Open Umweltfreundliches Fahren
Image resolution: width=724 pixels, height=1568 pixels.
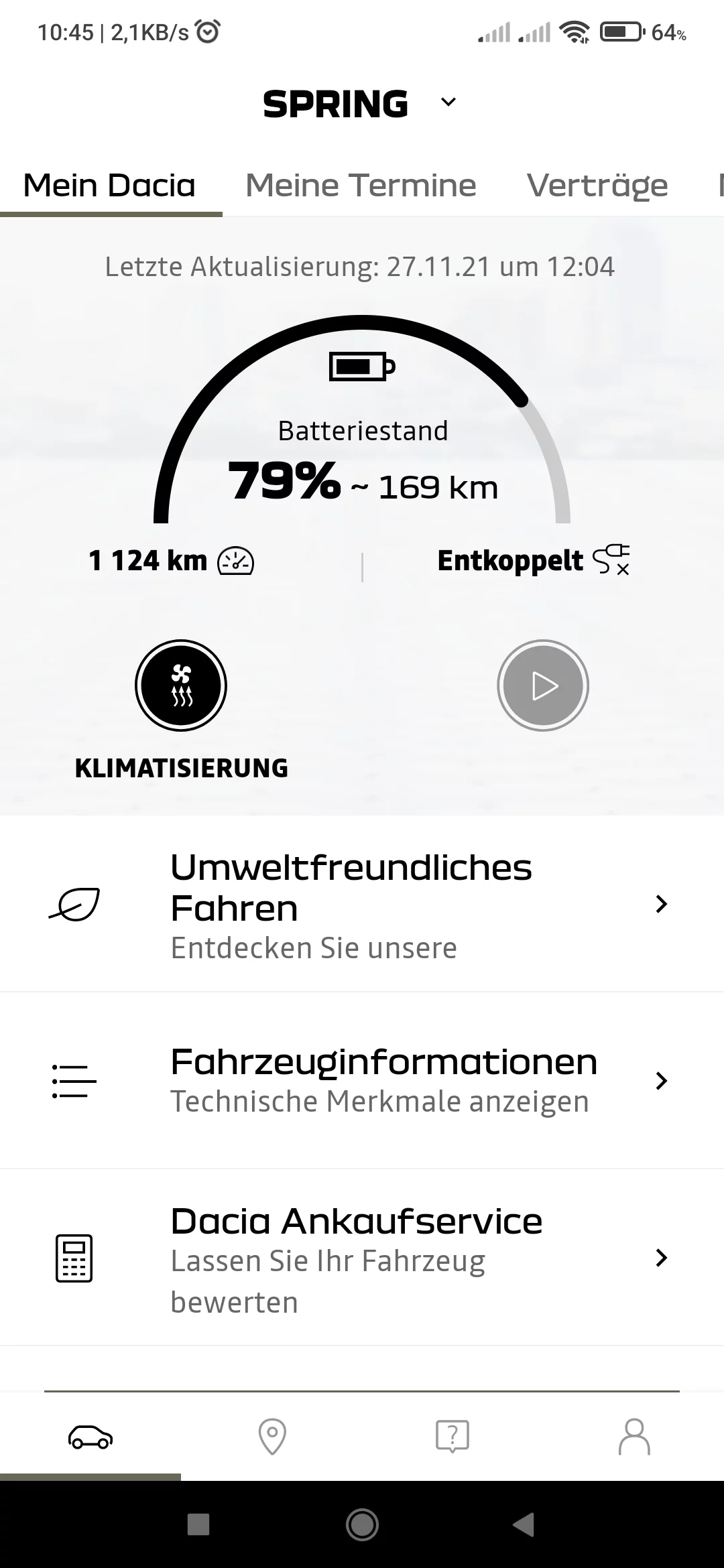pos(362,905)
